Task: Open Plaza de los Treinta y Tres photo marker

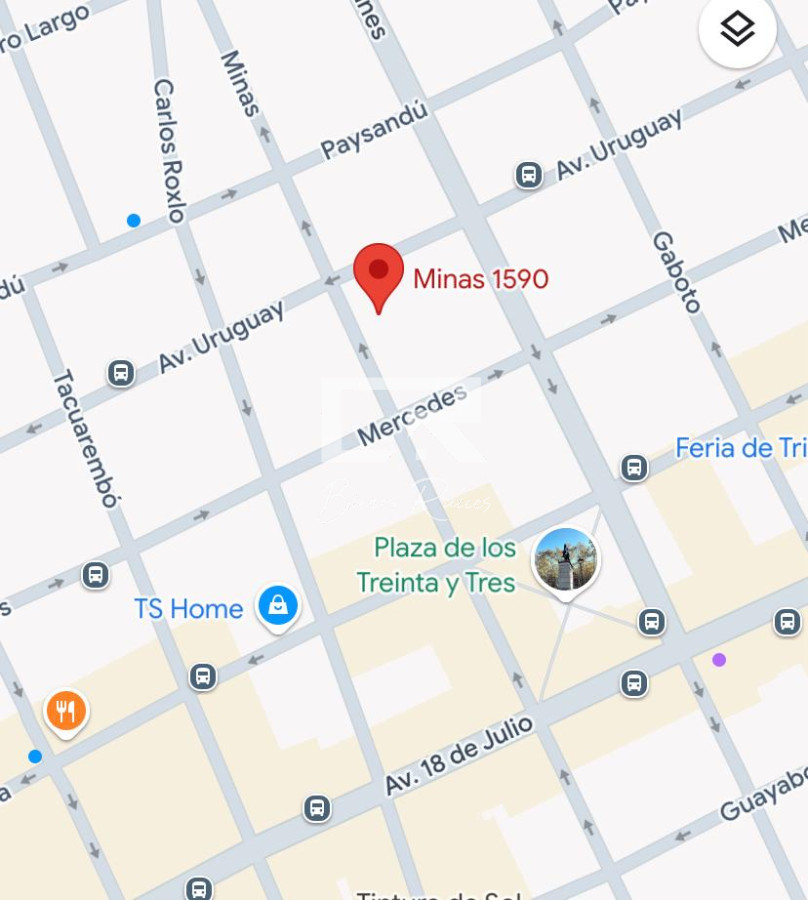Action: point(566,560)
